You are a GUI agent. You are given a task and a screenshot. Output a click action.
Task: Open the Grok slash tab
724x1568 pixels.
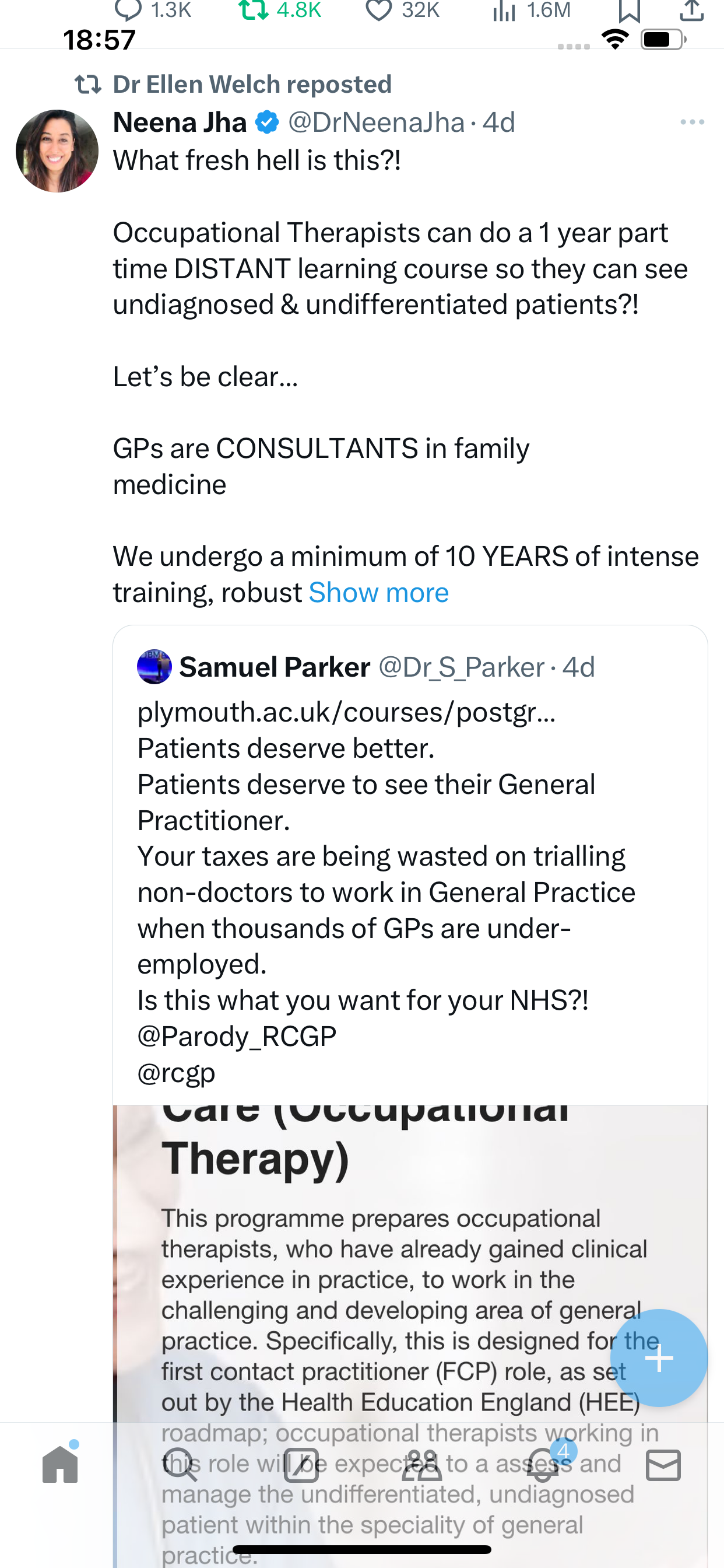301,1465
